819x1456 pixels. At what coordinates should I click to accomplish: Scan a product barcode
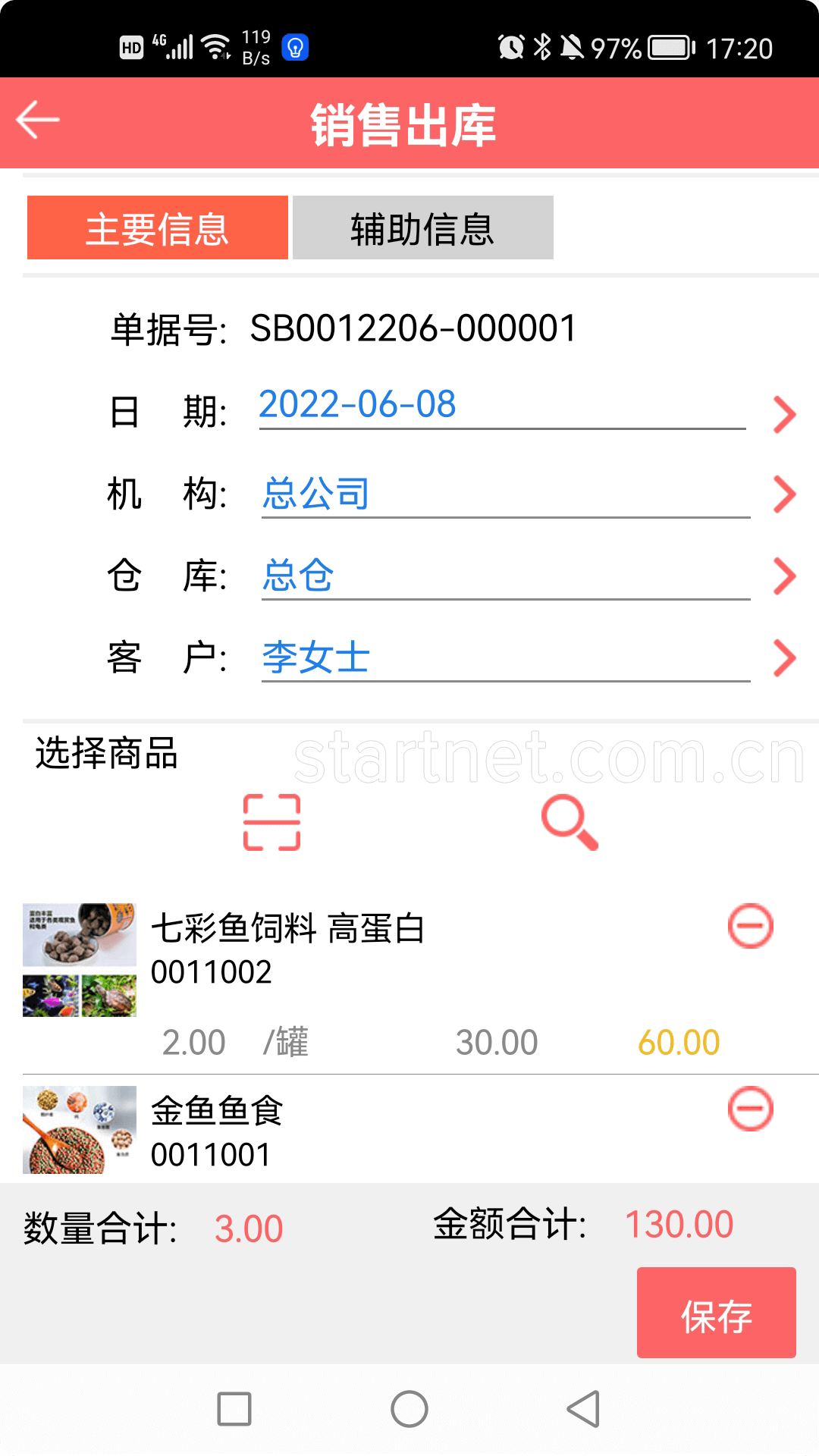pos(271,823)
